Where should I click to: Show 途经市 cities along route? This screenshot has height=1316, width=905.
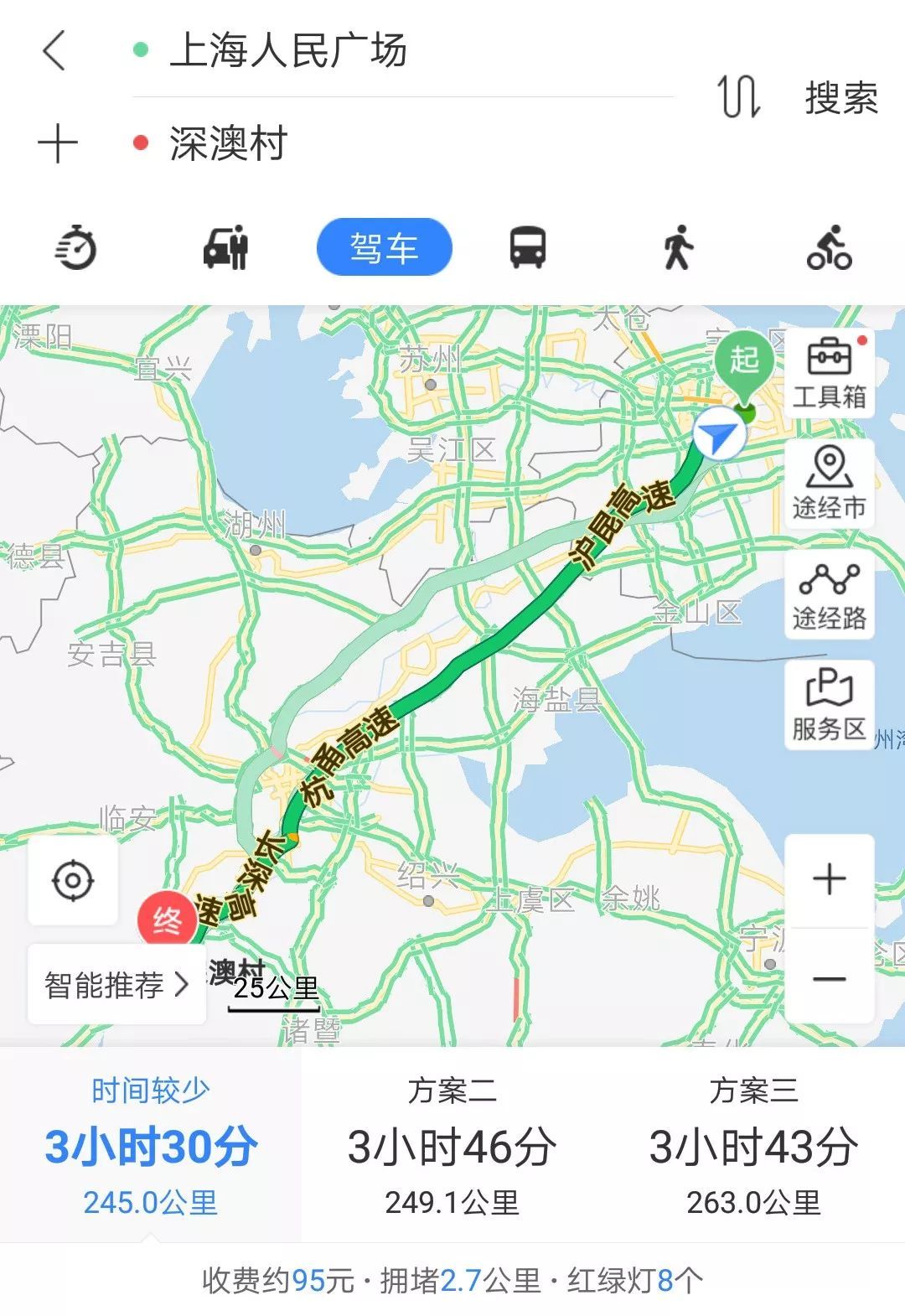[829, 484]
